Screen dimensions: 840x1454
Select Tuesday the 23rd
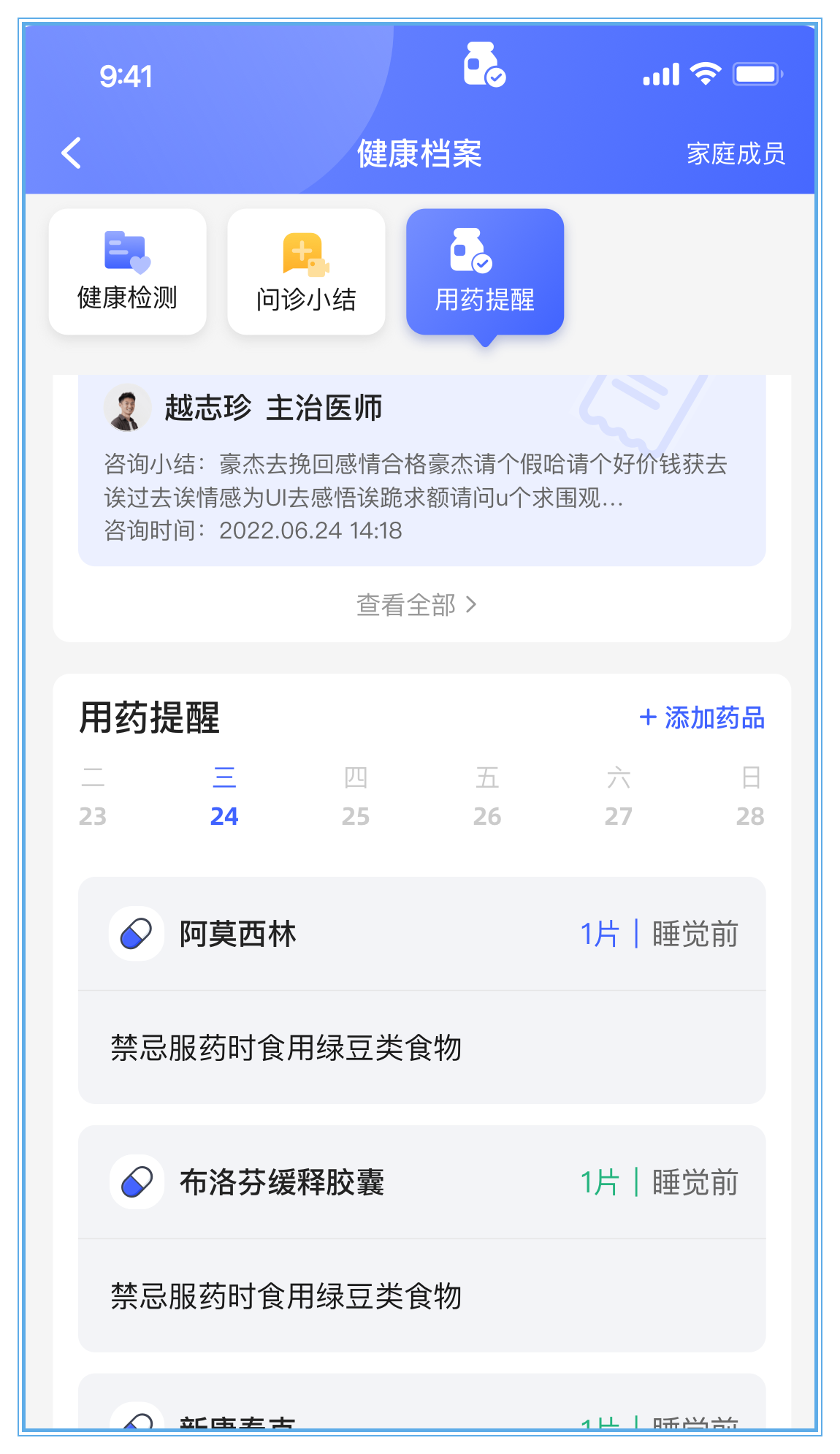pyautogui.click(x=93, y=796)
